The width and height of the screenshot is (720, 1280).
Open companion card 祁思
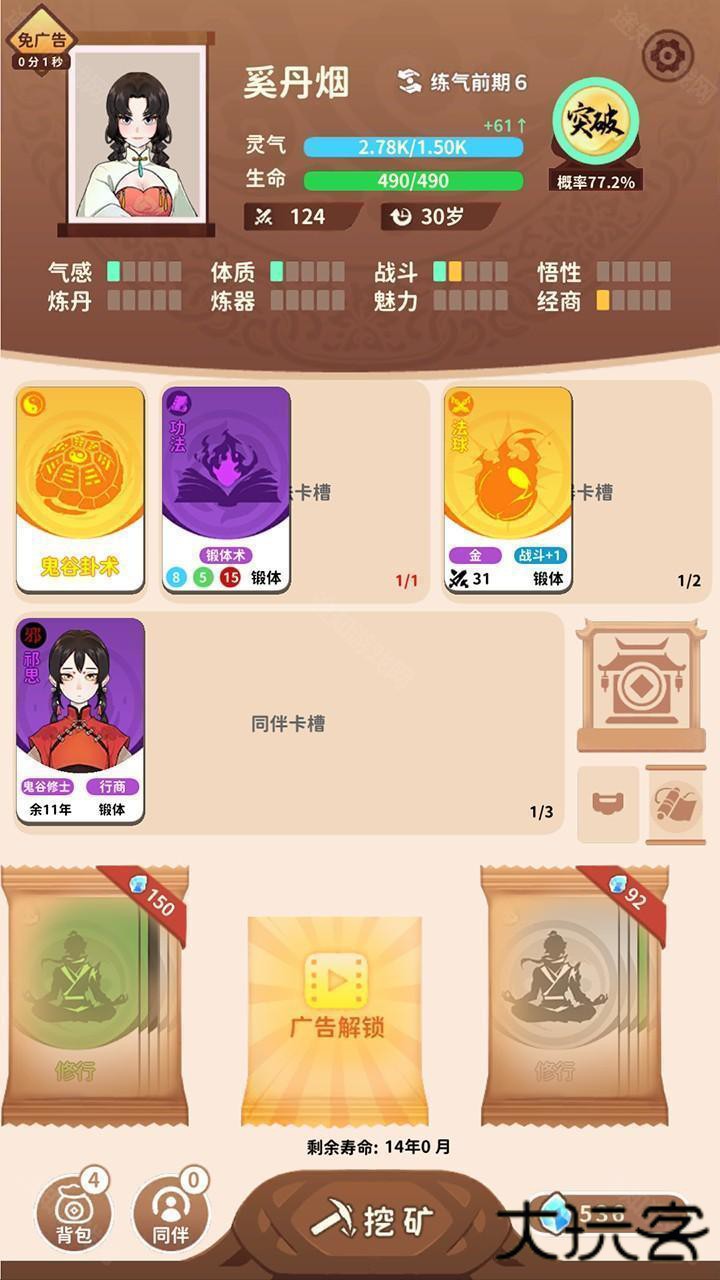[x=80, y=720]
